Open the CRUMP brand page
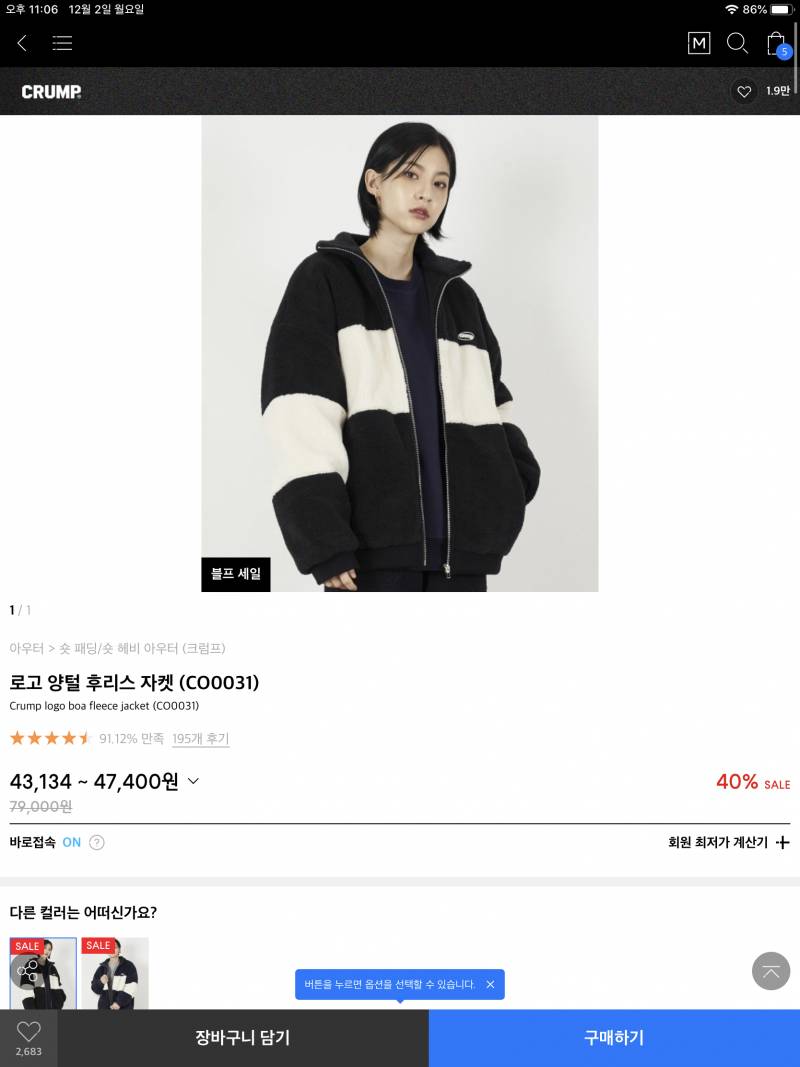 pos(51,91)
